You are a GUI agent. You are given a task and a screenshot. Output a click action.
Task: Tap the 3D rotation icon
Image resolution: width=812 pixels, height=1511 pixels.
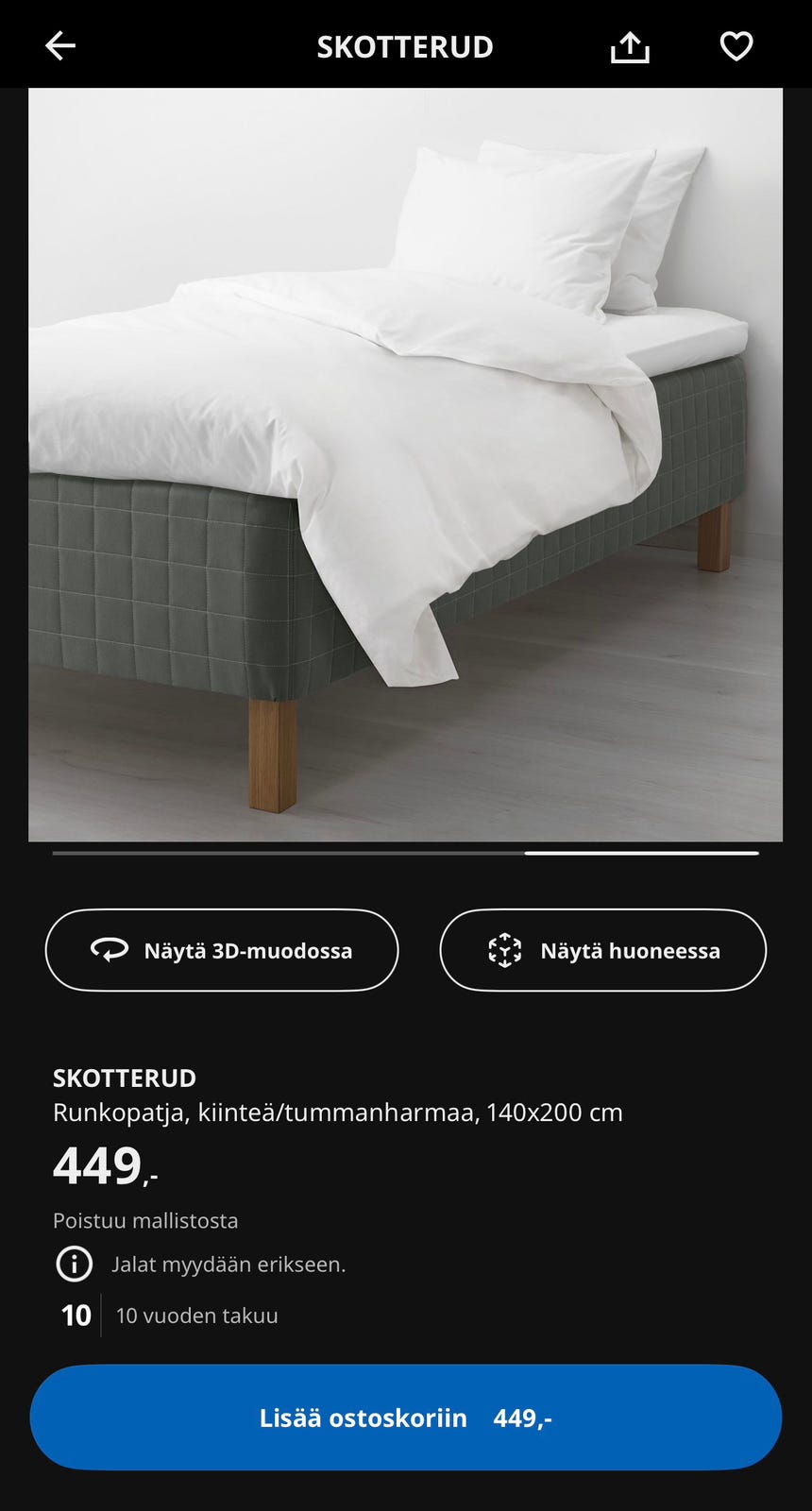pos(108,950)
